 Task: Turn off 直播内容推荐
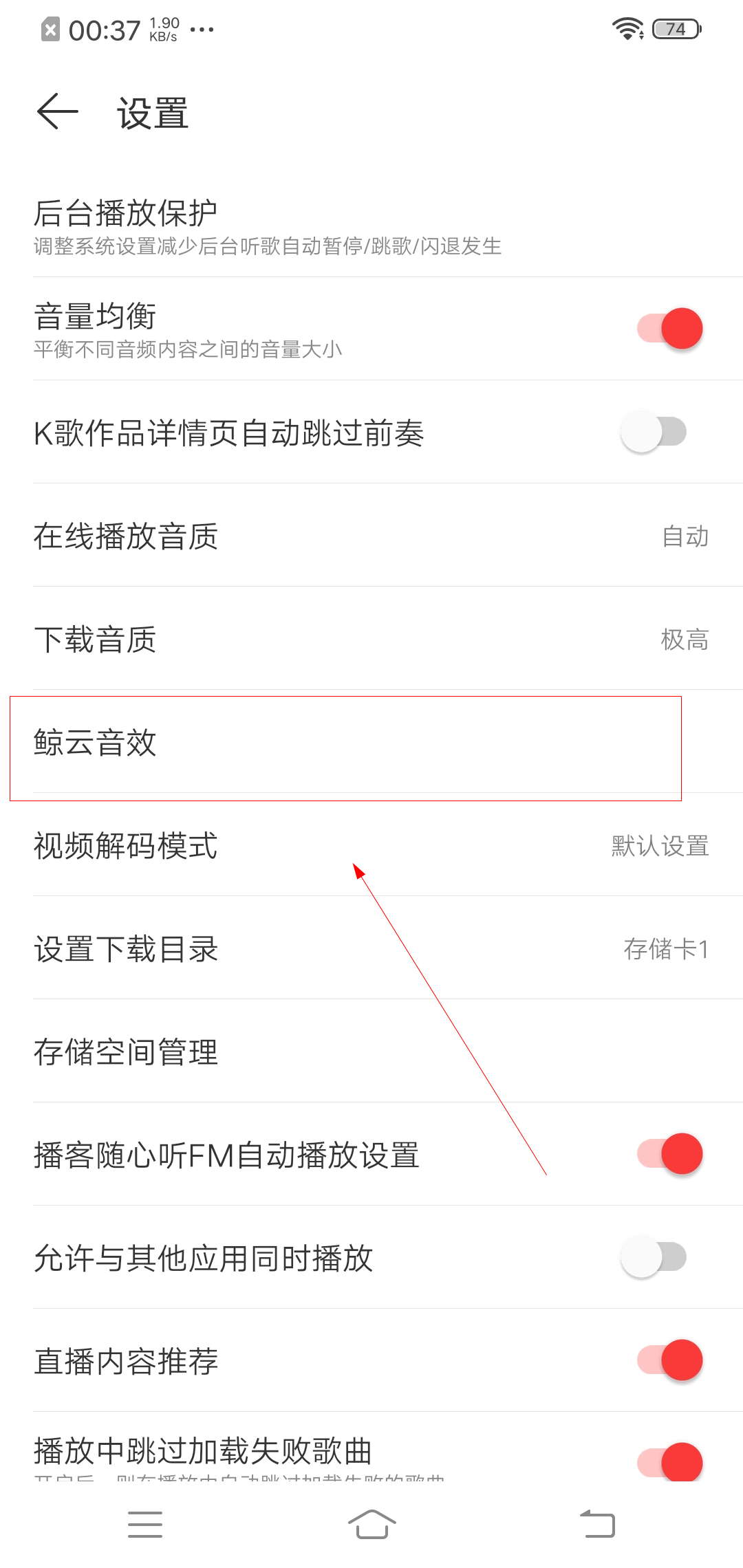(x=669, y=1360)
